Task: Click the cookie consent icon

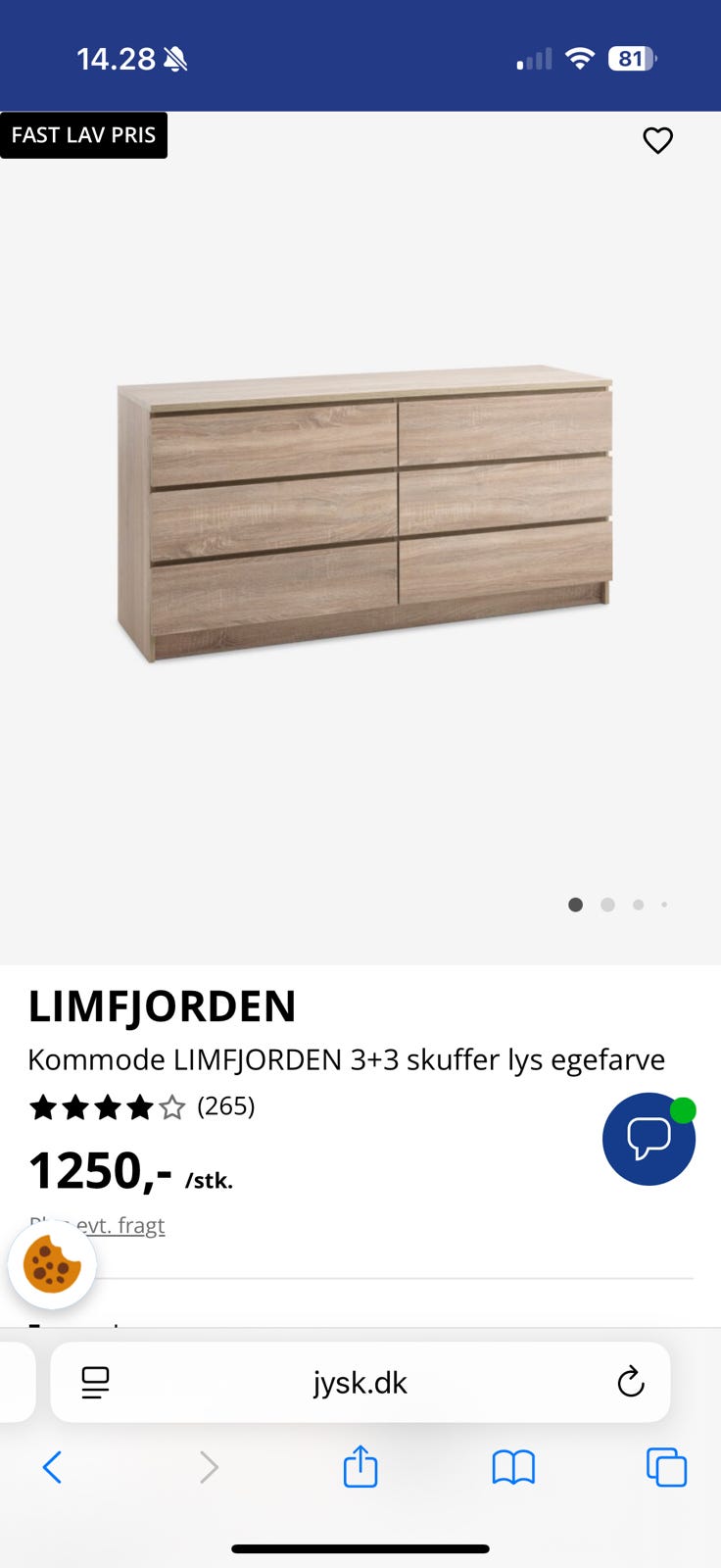Action: (51, 1264)
